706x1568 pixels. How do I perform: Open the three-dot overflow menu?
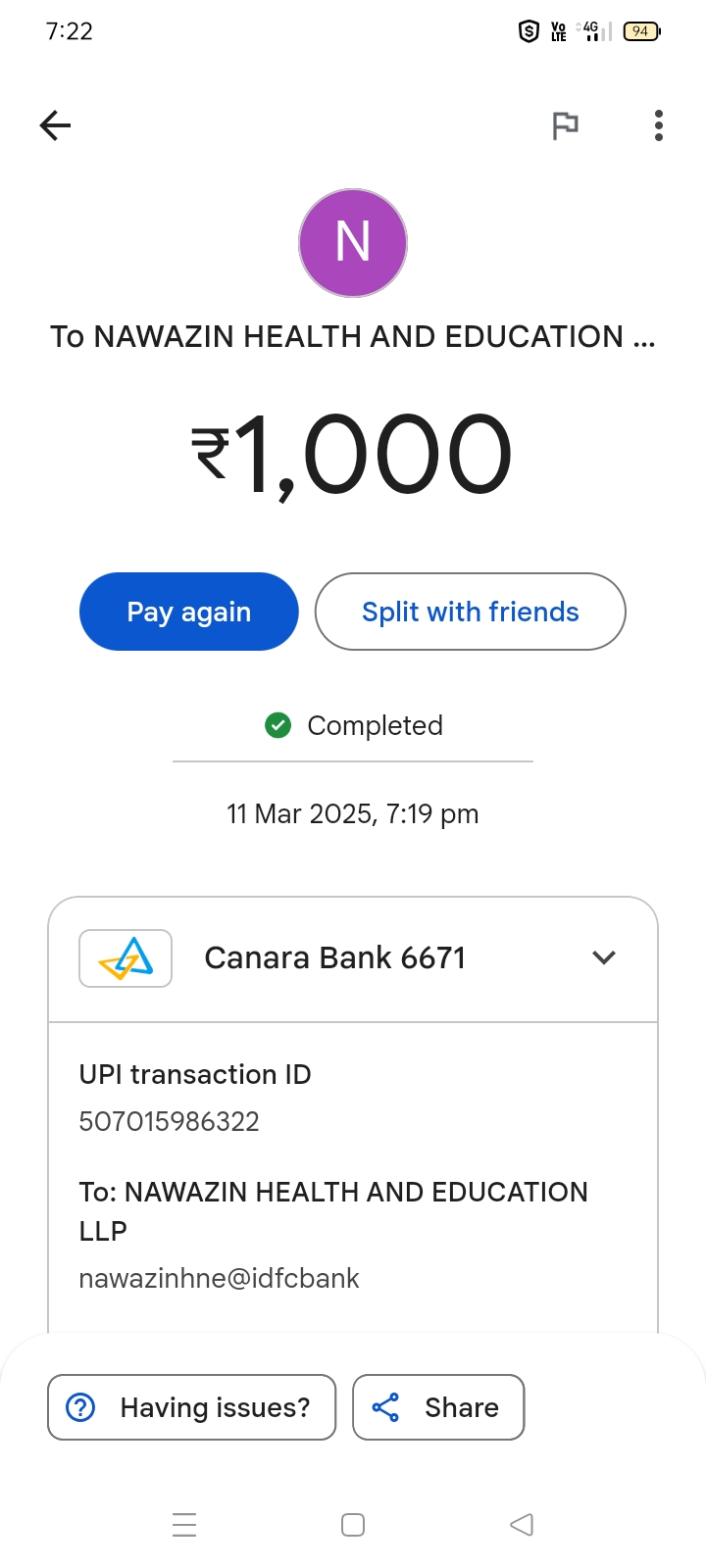658,125
